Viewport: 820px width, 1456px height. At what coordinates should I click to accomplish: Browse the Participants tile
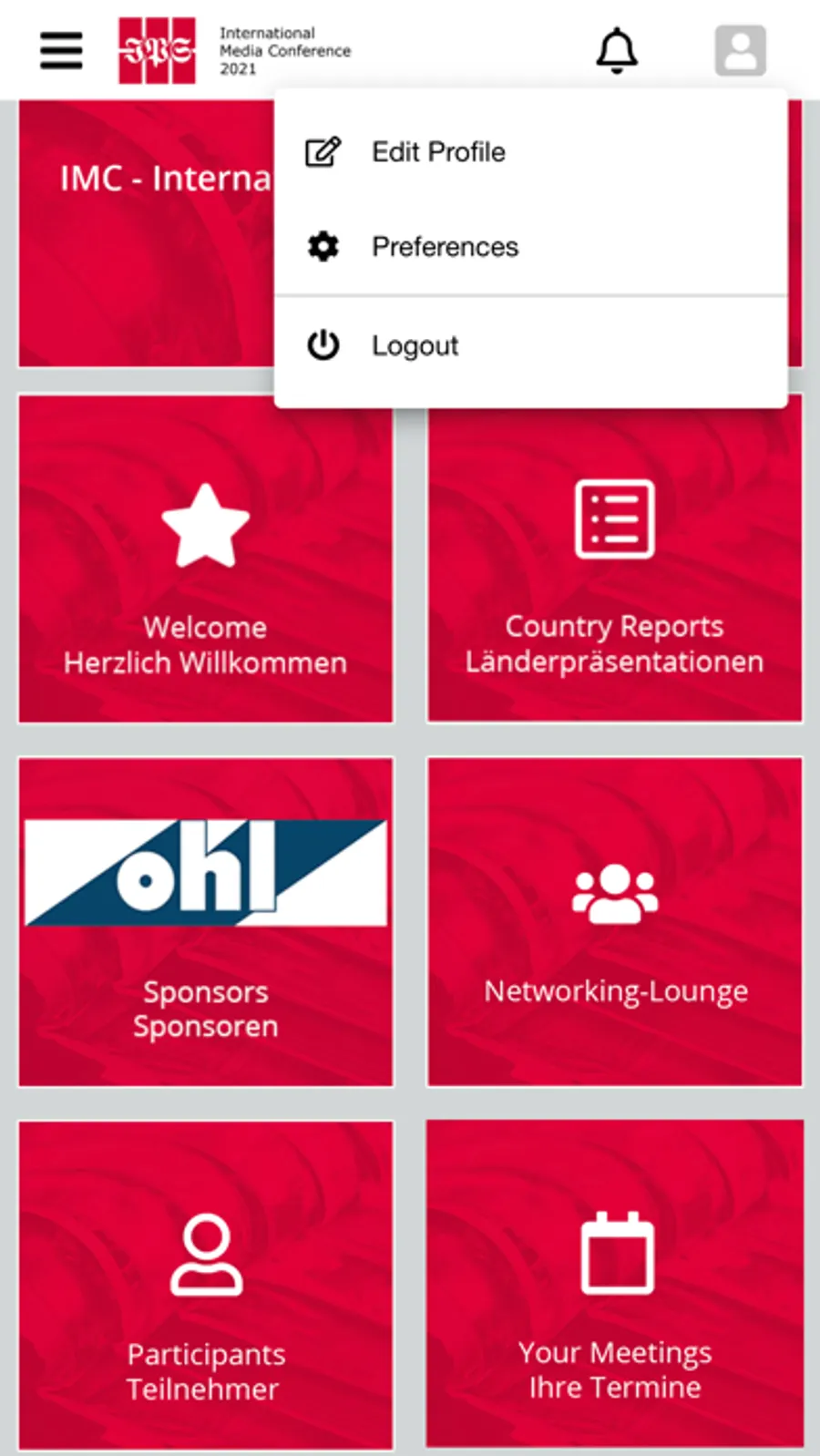(x=206, y=1285)
